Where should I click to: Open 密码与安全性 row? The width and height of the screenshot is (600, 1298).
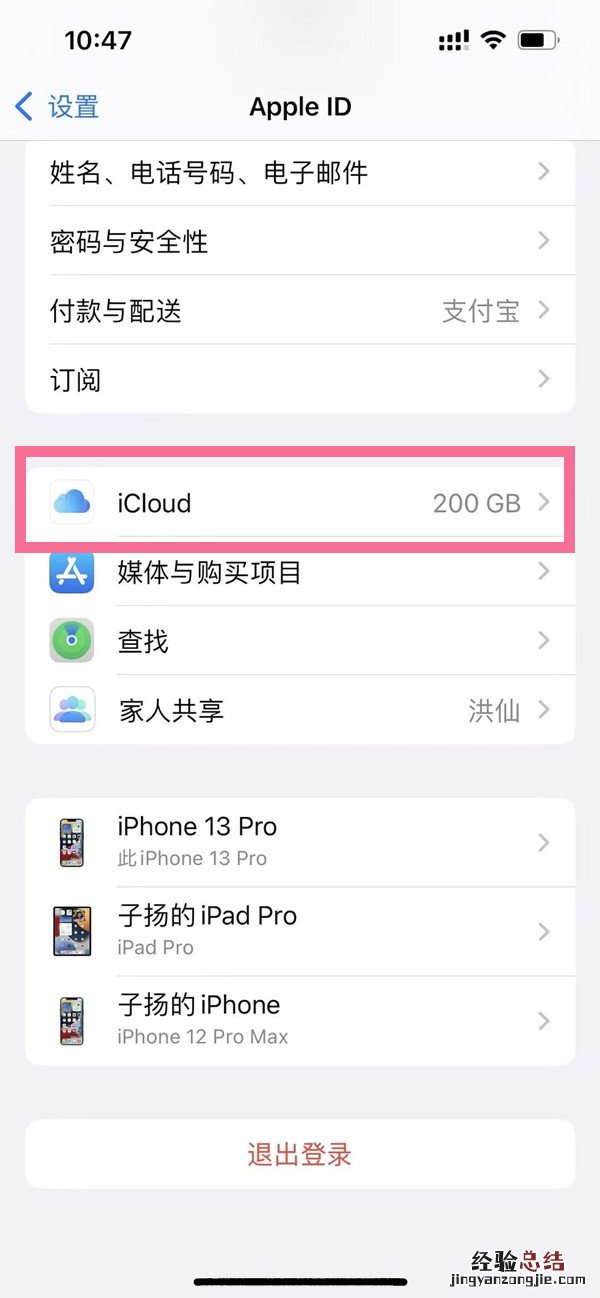[x=300, y=241]
